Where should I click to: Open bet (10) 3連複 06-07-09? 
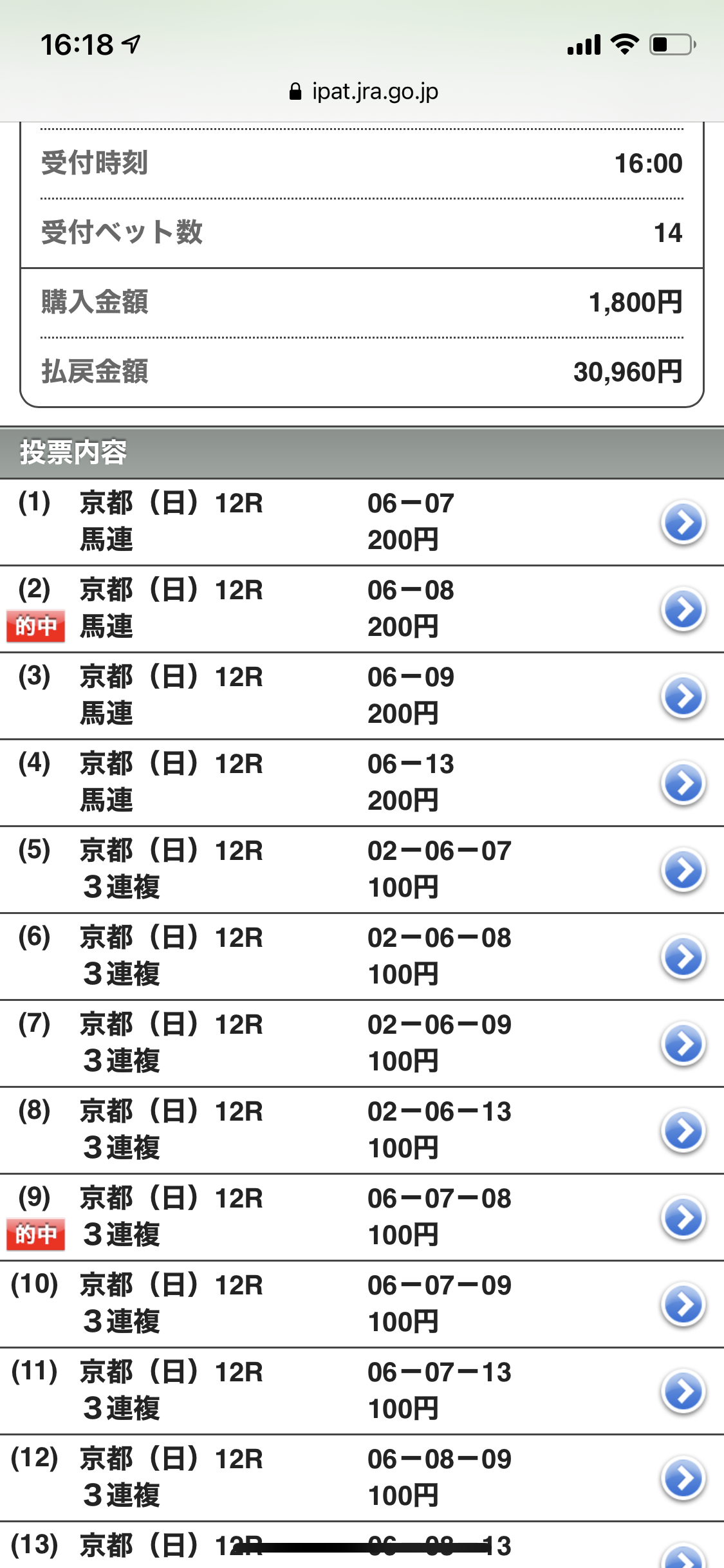(683, 1305)
